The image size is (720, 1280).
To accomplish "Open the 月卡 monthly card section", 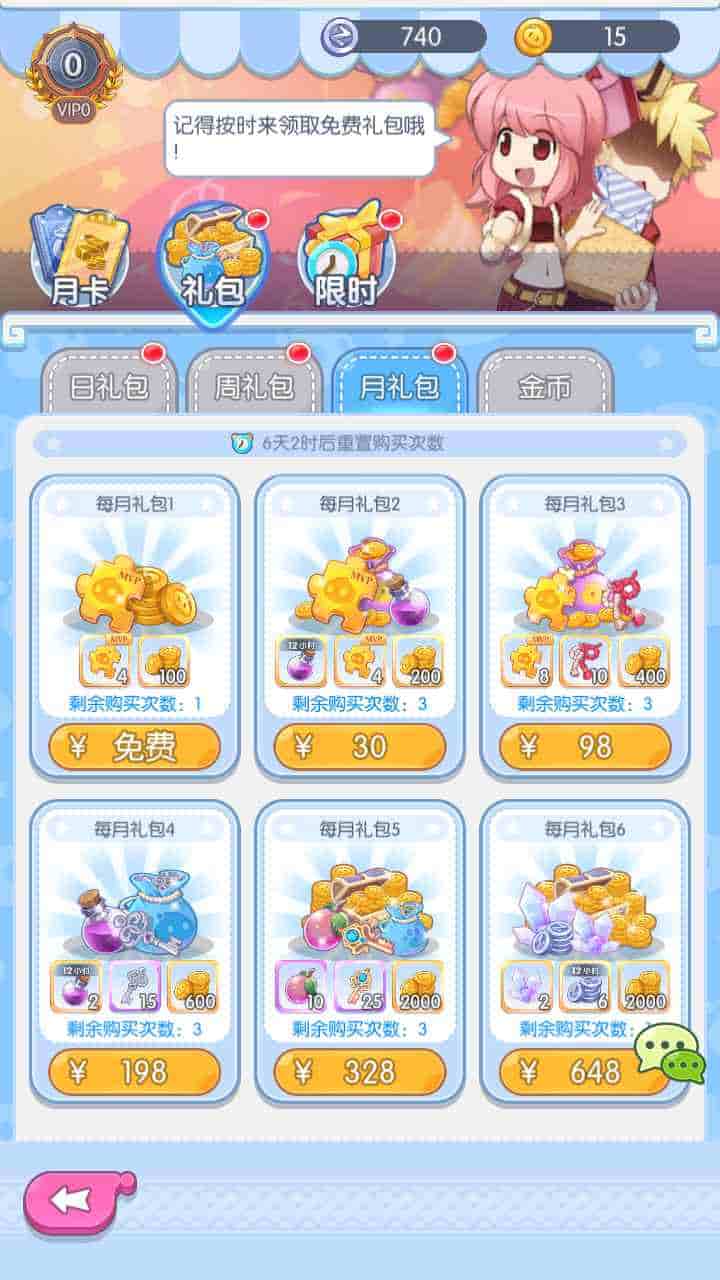I will pos(80,260).
